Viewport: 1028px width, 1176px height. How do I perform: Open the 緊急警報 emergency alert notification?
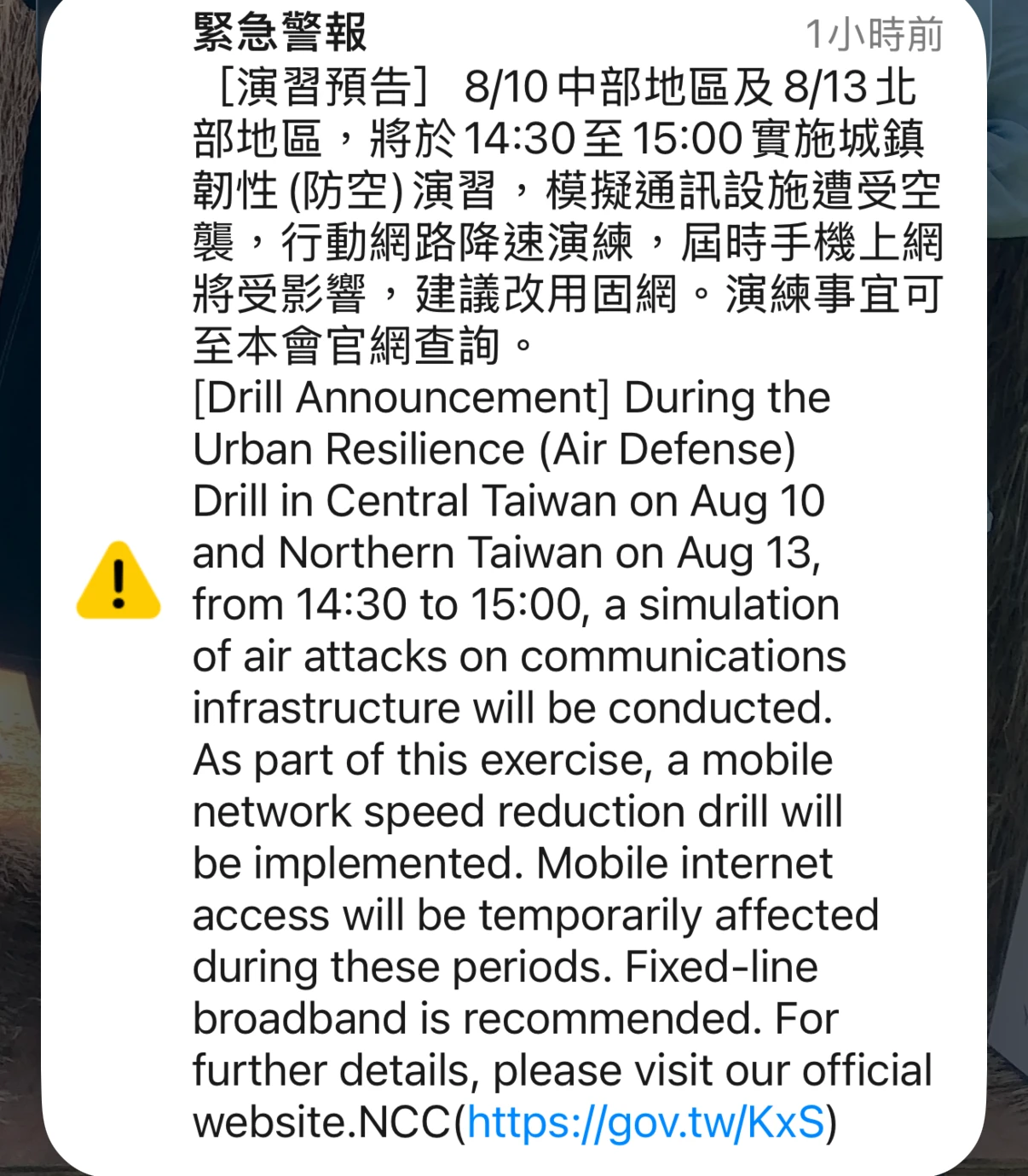[514, 588]
